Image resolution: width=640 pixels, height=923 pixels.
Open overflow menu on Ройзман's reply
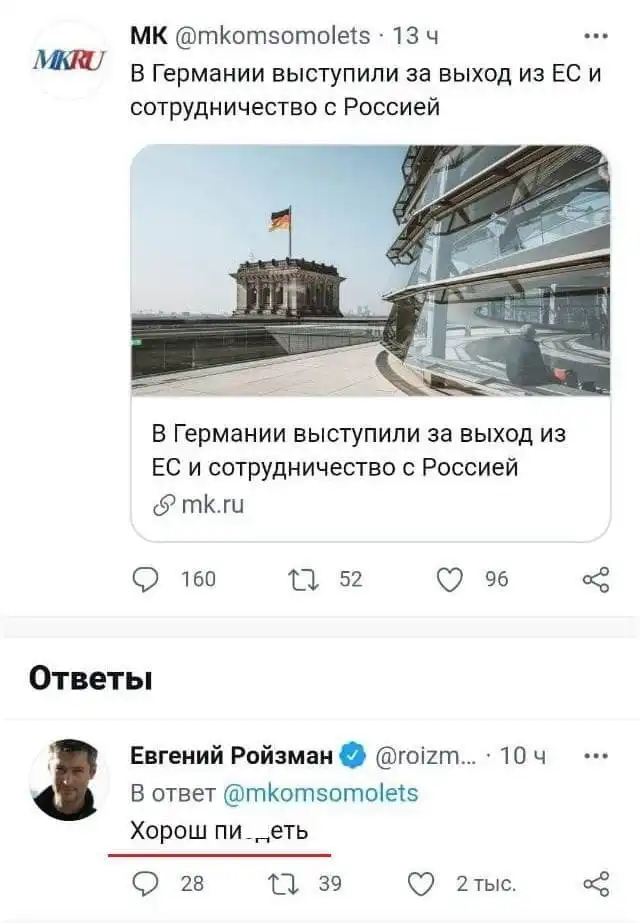(x=596, y=756)
